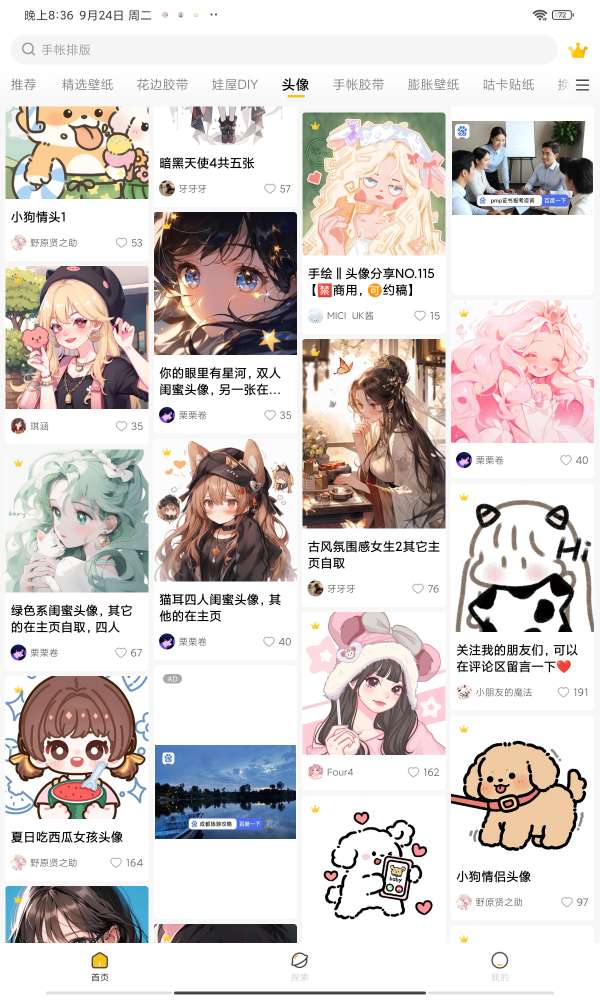Open the 古风氛围感女生2 avatar post
This screenshot has width=600, height=1000.
click(x=373, y=440)
